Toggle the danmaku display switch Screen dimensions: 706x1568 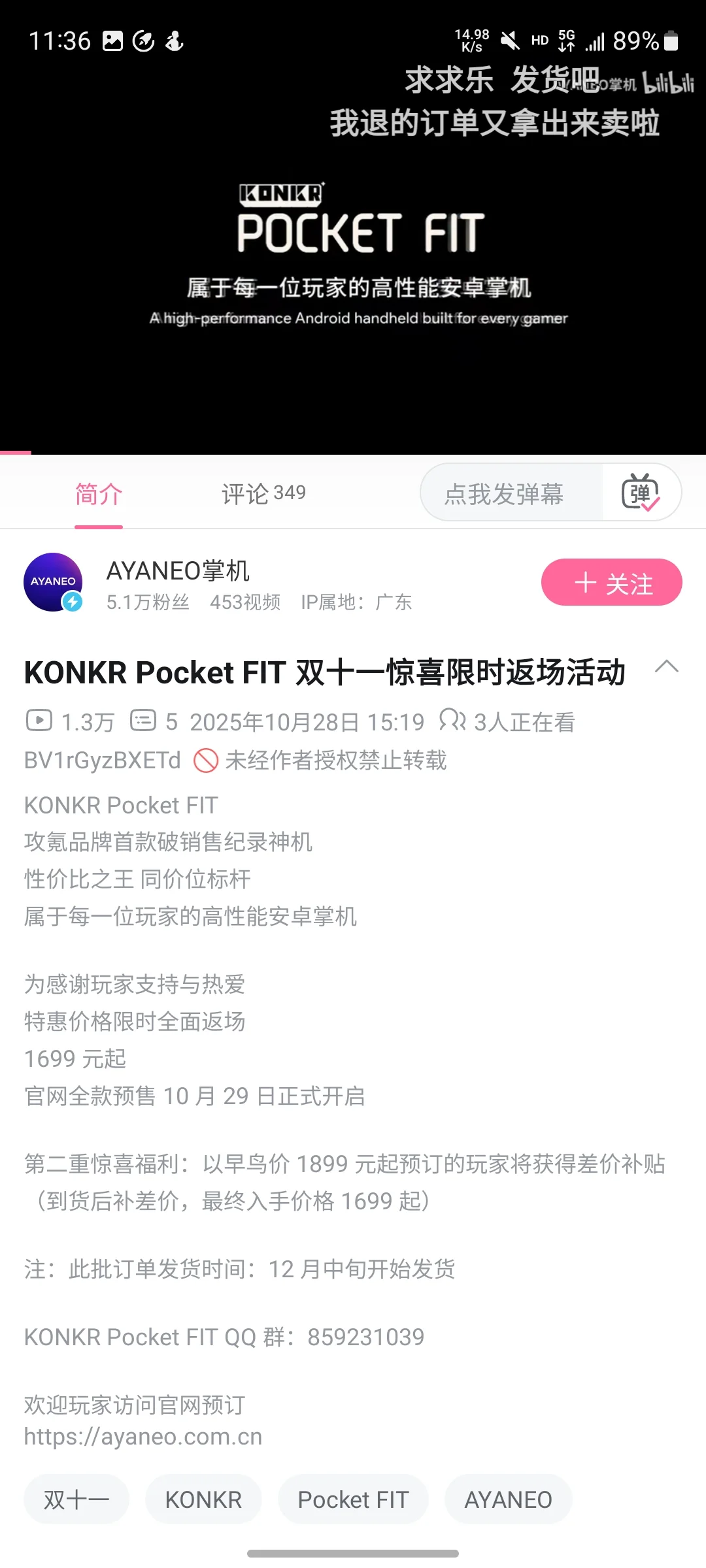pos(641,493)
